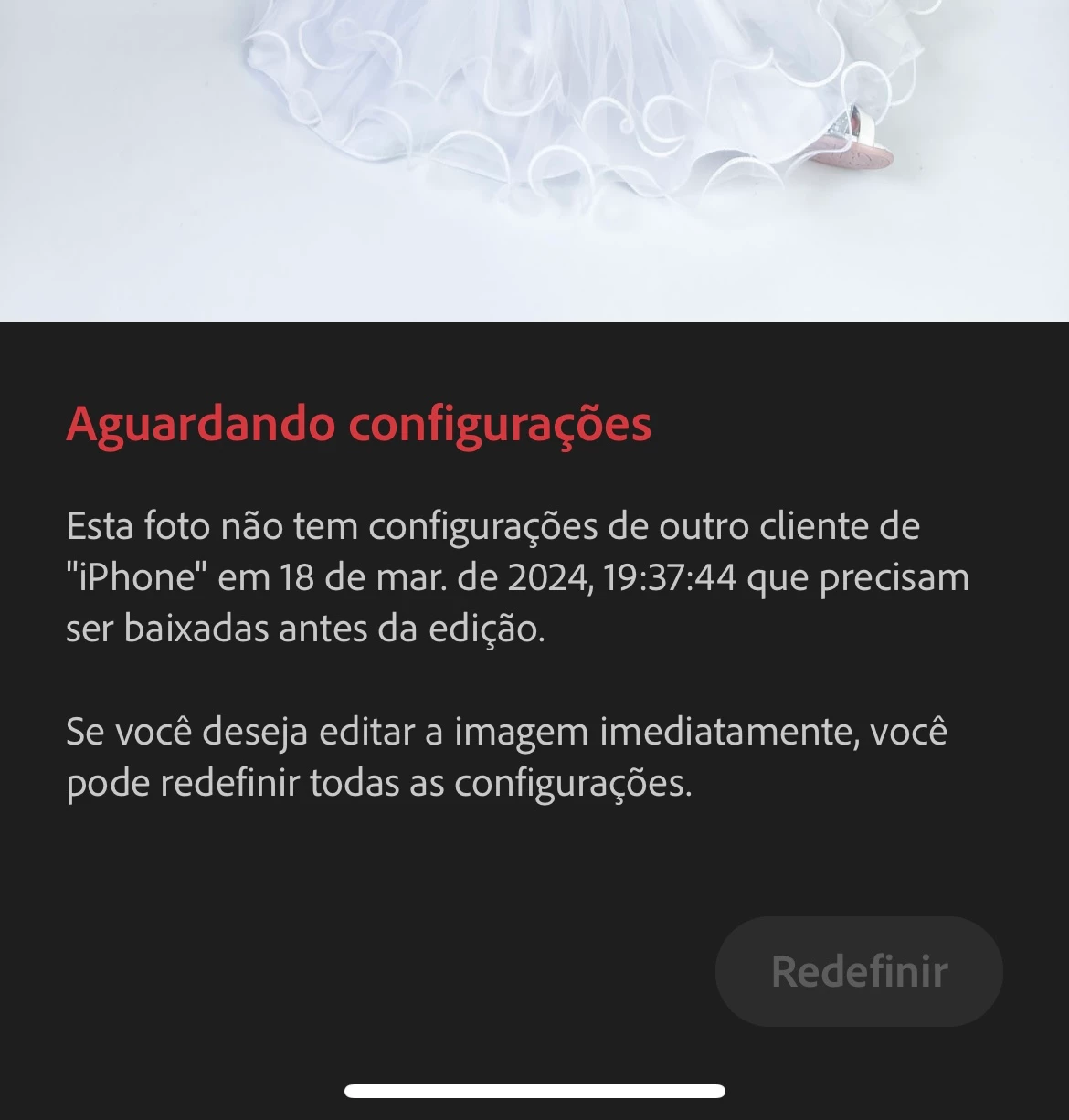Tap the Redefinir button
The height and width of the screenshot is (1120, 1069).
coord(859,971)
